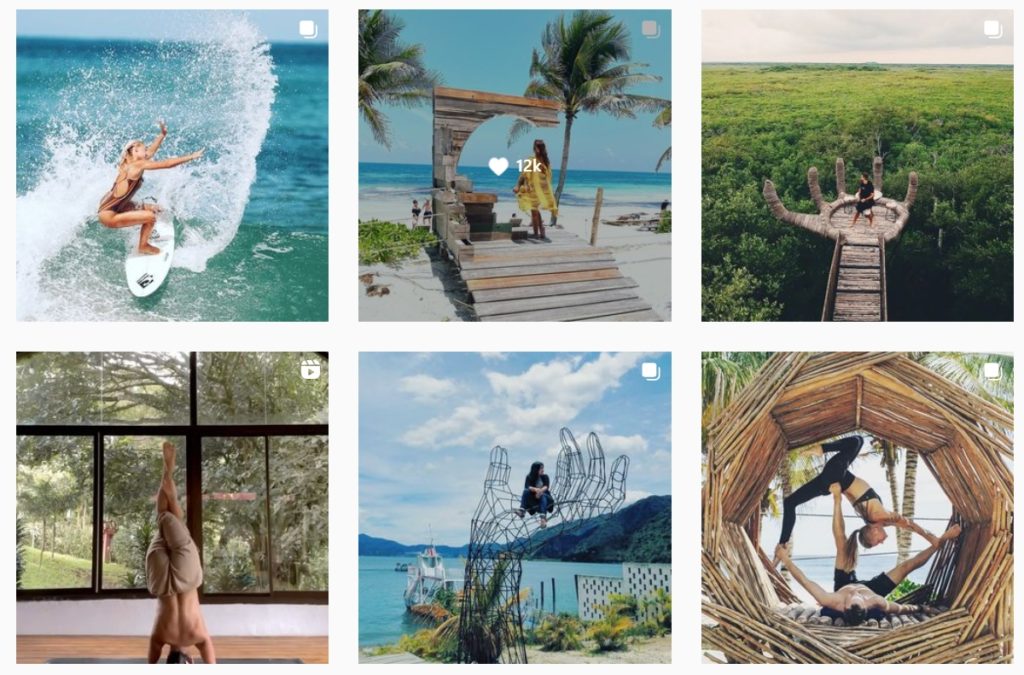Screen dimensions: 1024x675
Task: Open the wooden hand platform over jungle post
Action: coord(857,166)
